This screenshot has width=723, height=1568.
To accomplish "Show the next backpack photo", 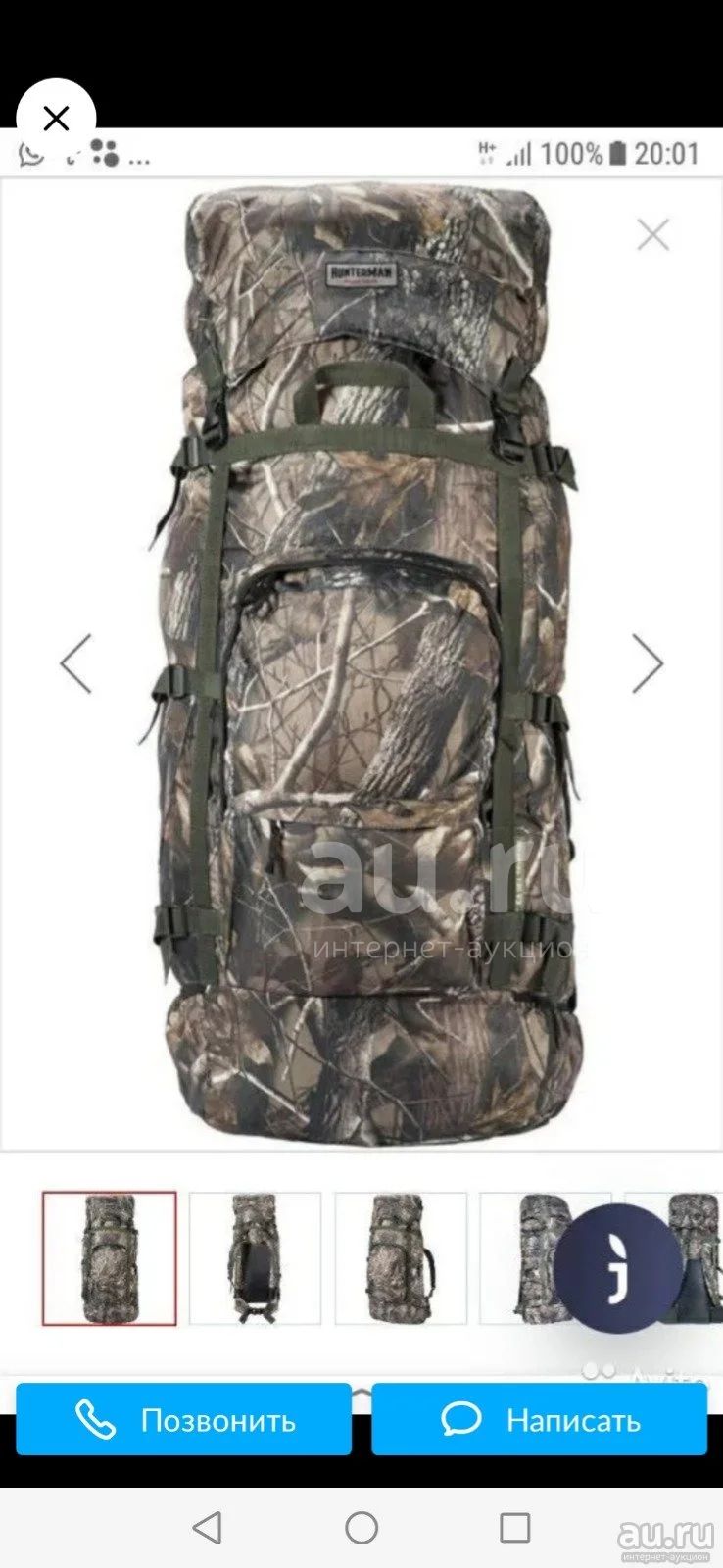I will click(648, 663).
